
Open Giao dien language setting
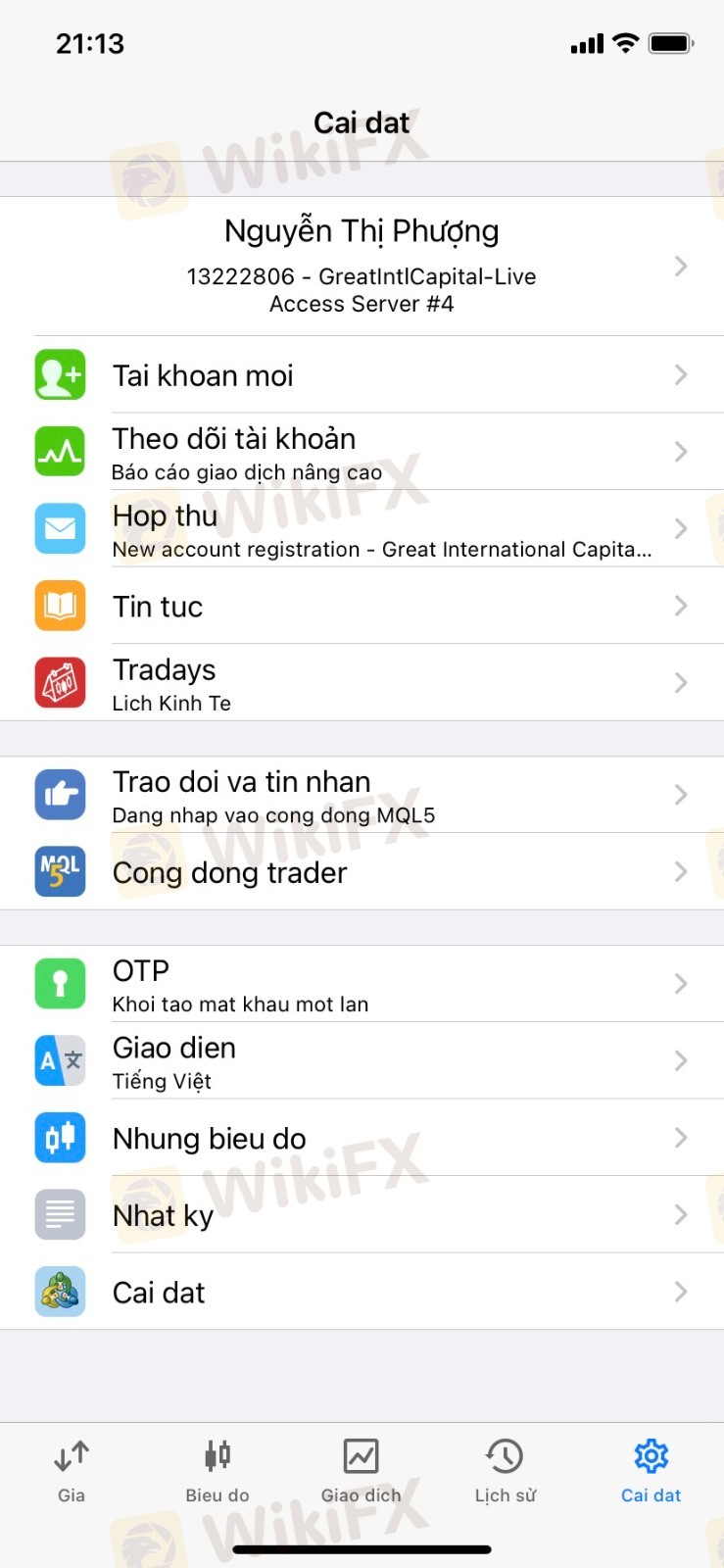pos(362,1060)
